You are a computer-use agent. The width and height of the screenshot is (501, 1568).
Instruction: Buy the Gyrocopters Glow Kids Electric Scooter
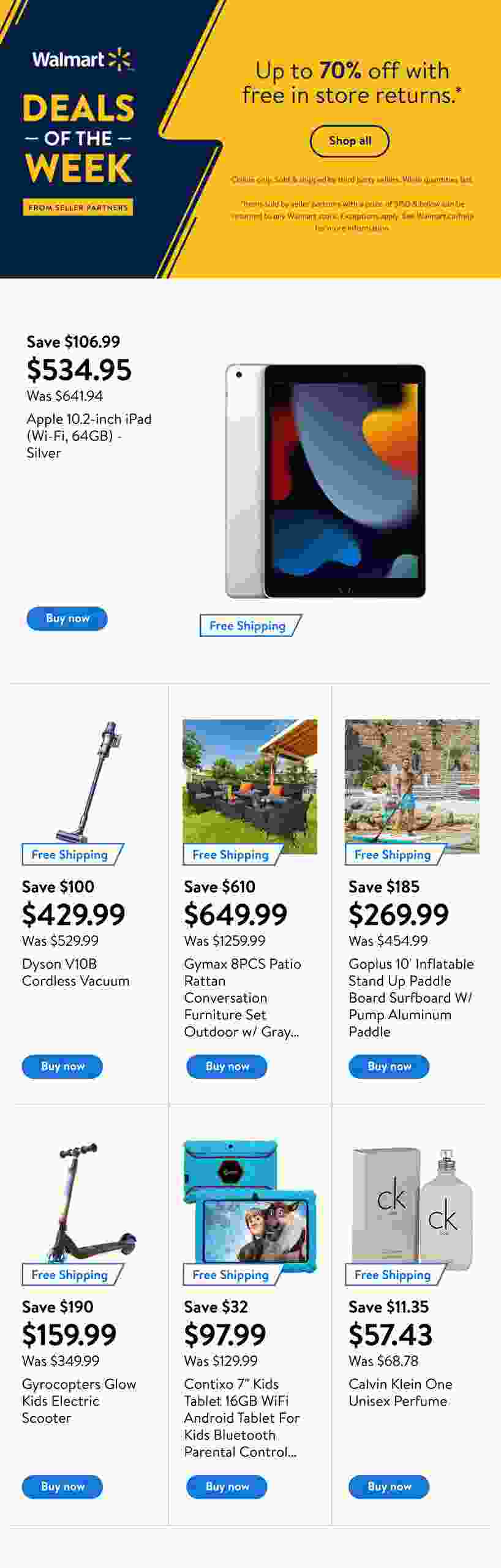point(62,1487)
